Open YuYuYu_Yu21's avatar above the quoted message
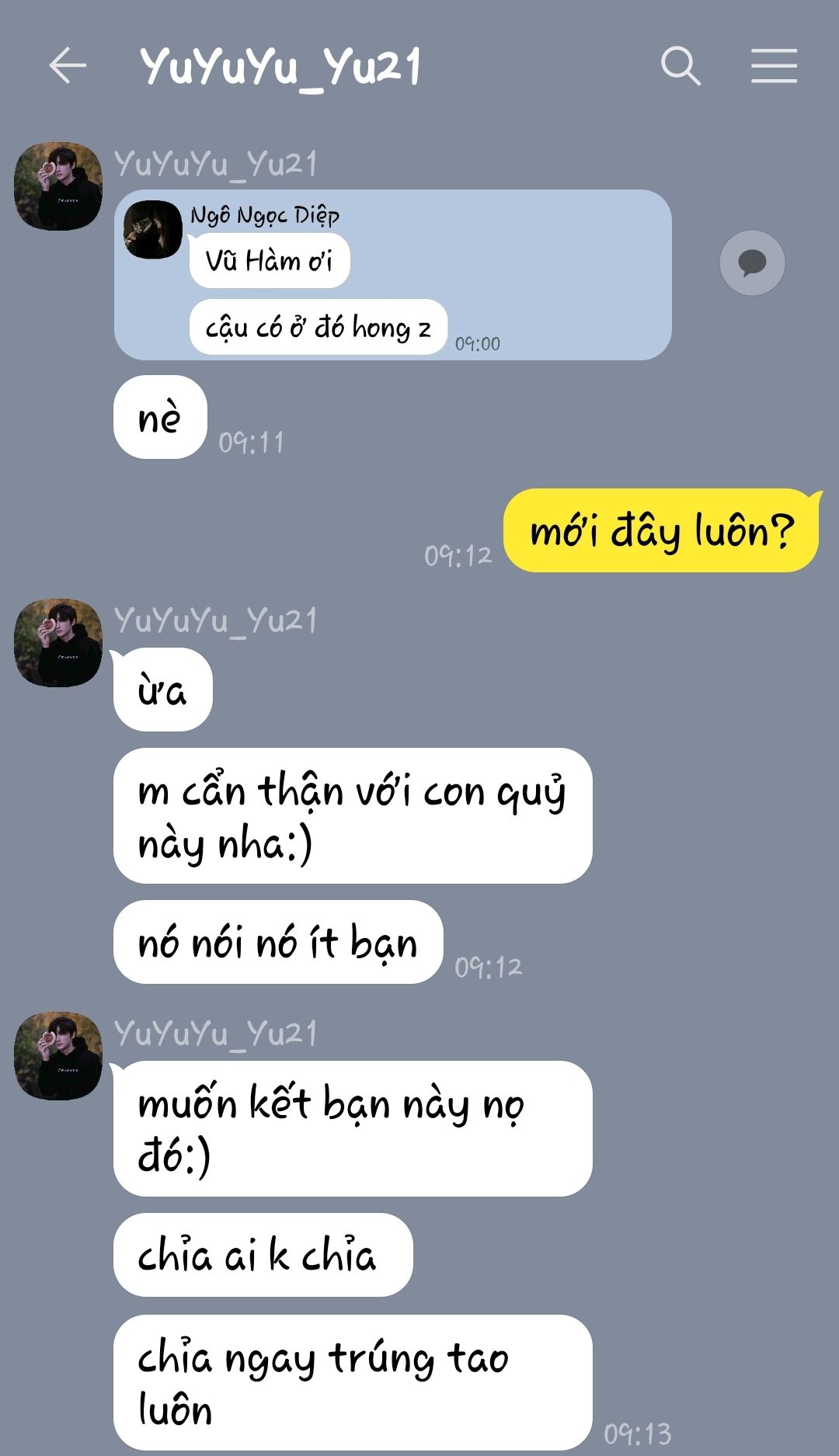839x1456 pixels. pos(58,186)
